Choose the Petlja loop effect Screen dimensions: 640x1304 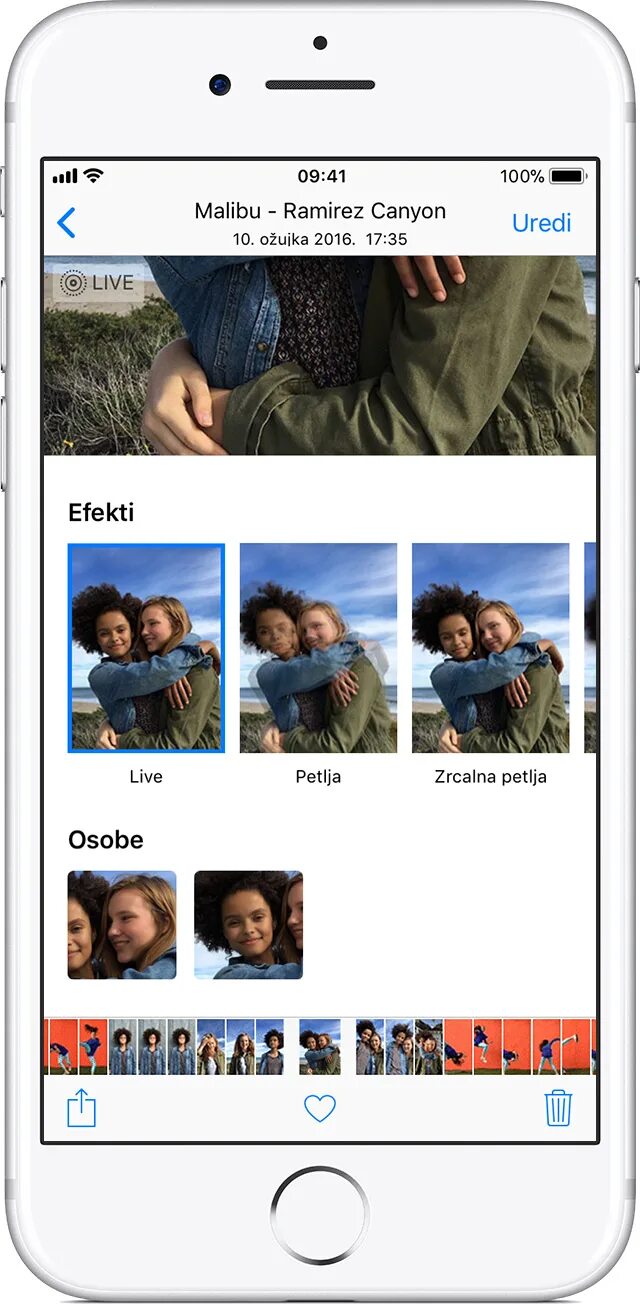tap(318, 648)
